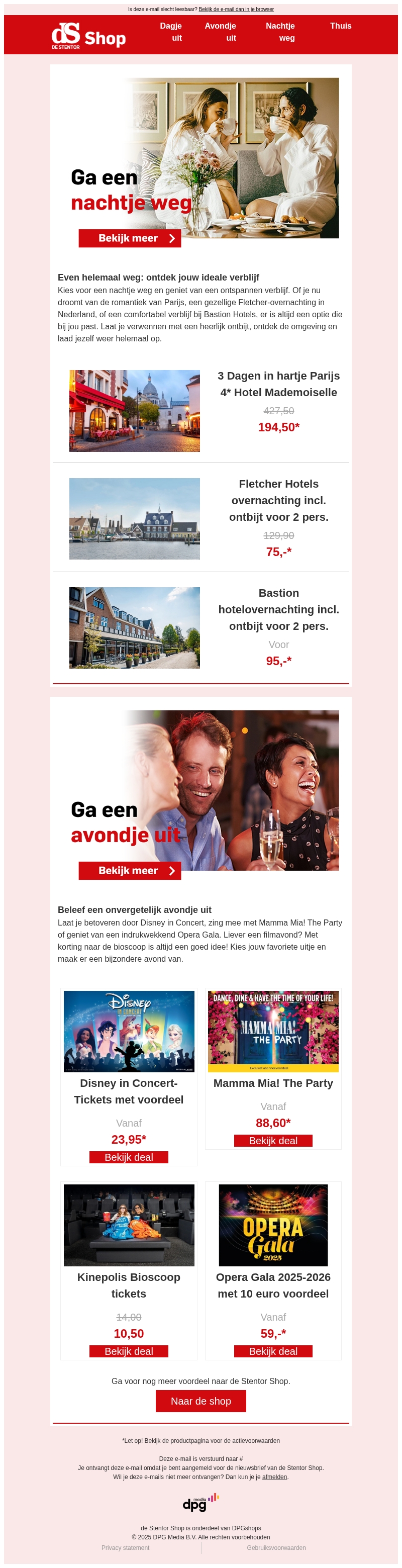Image resolution: width=402 pixels, height=1568 pixels.
Task: Unsubscribe via the afmelden link
Action: pos(274,1477)
